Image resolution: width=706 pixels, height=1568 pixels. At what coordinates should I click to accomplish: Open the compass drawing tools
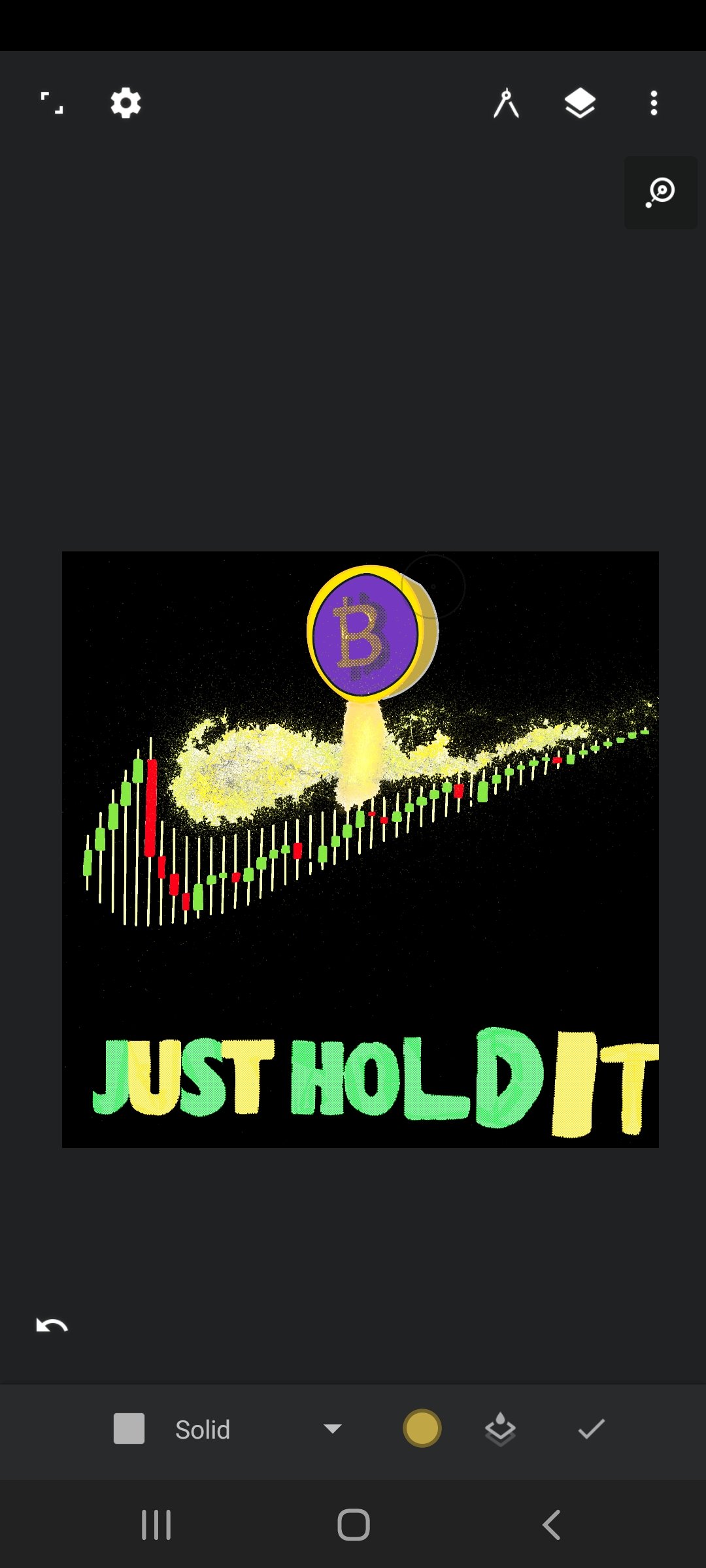(x=506, y=103)
